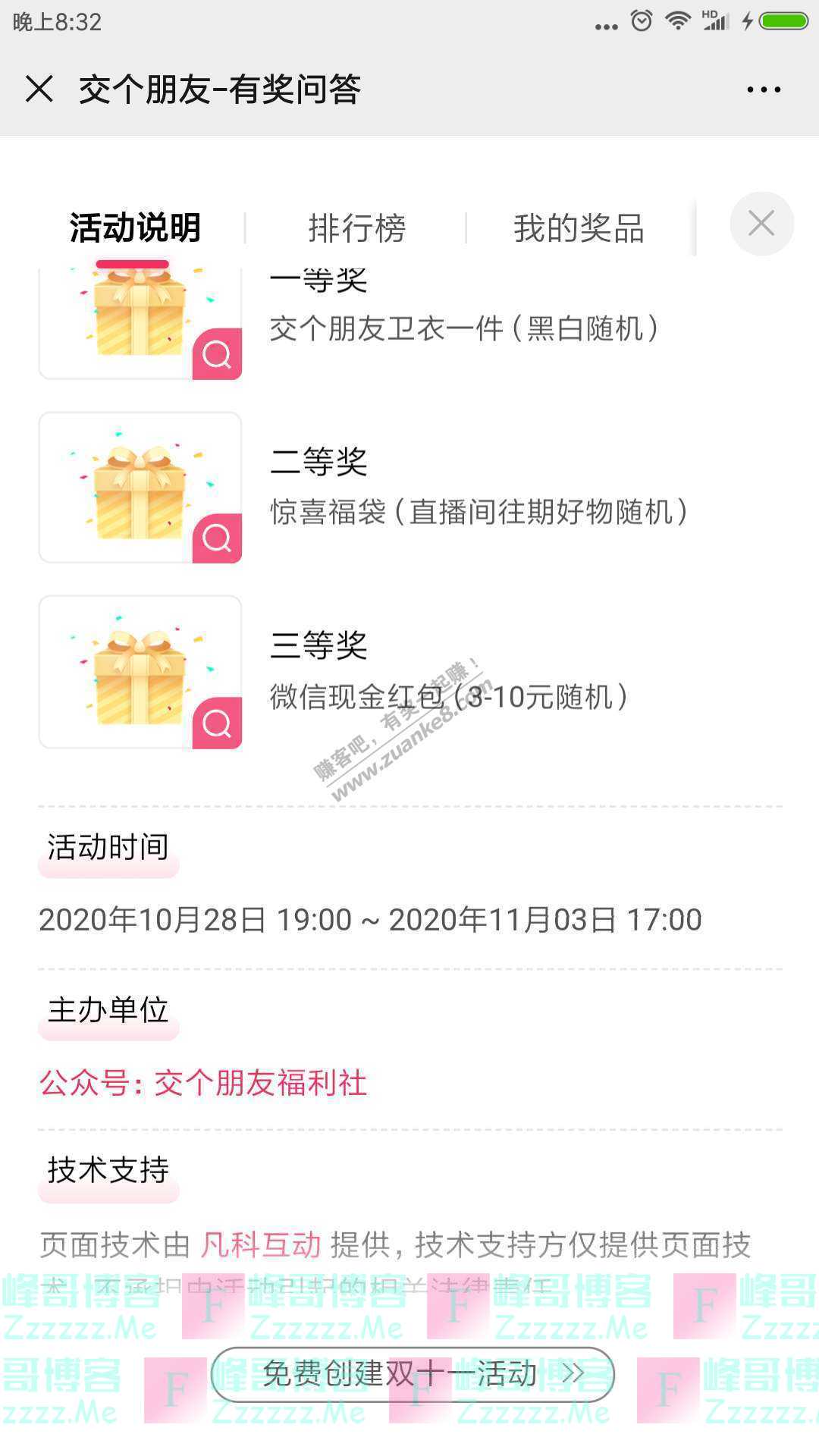Tap the 交个朋友福利社 public account name

258,1084
